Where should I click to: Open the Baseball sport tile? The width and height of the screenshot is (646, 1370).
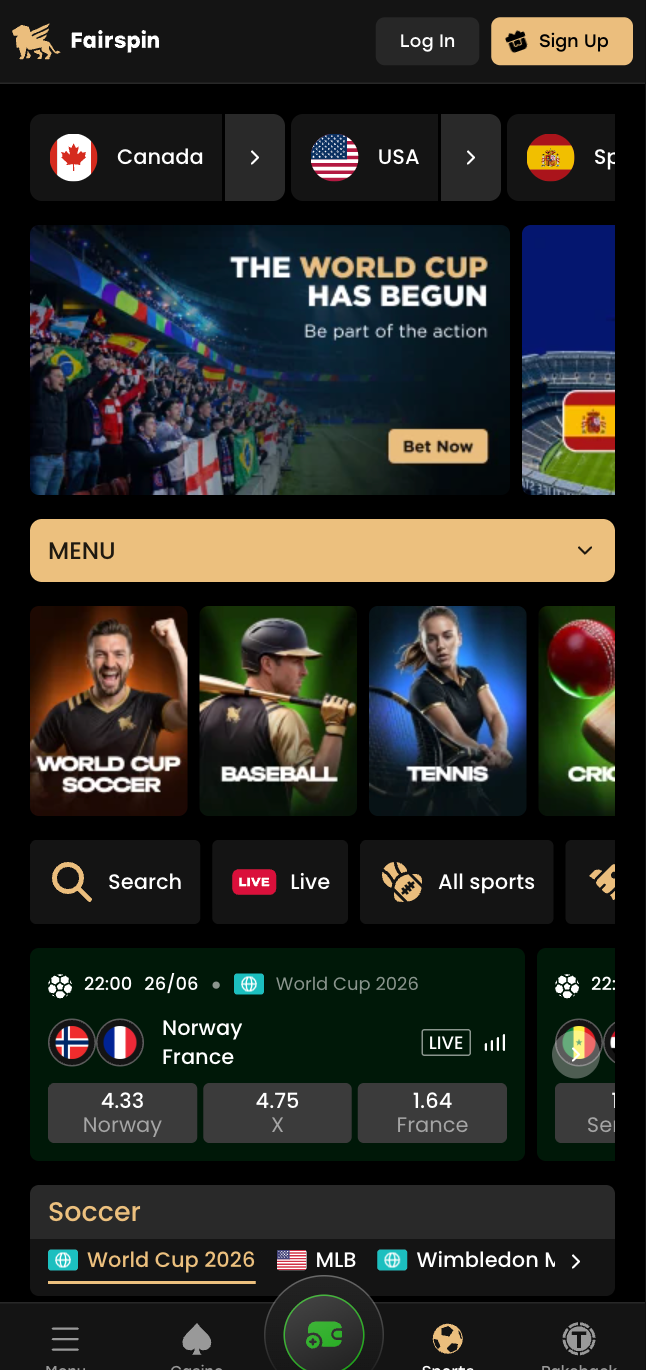click(x=278, y=711)
